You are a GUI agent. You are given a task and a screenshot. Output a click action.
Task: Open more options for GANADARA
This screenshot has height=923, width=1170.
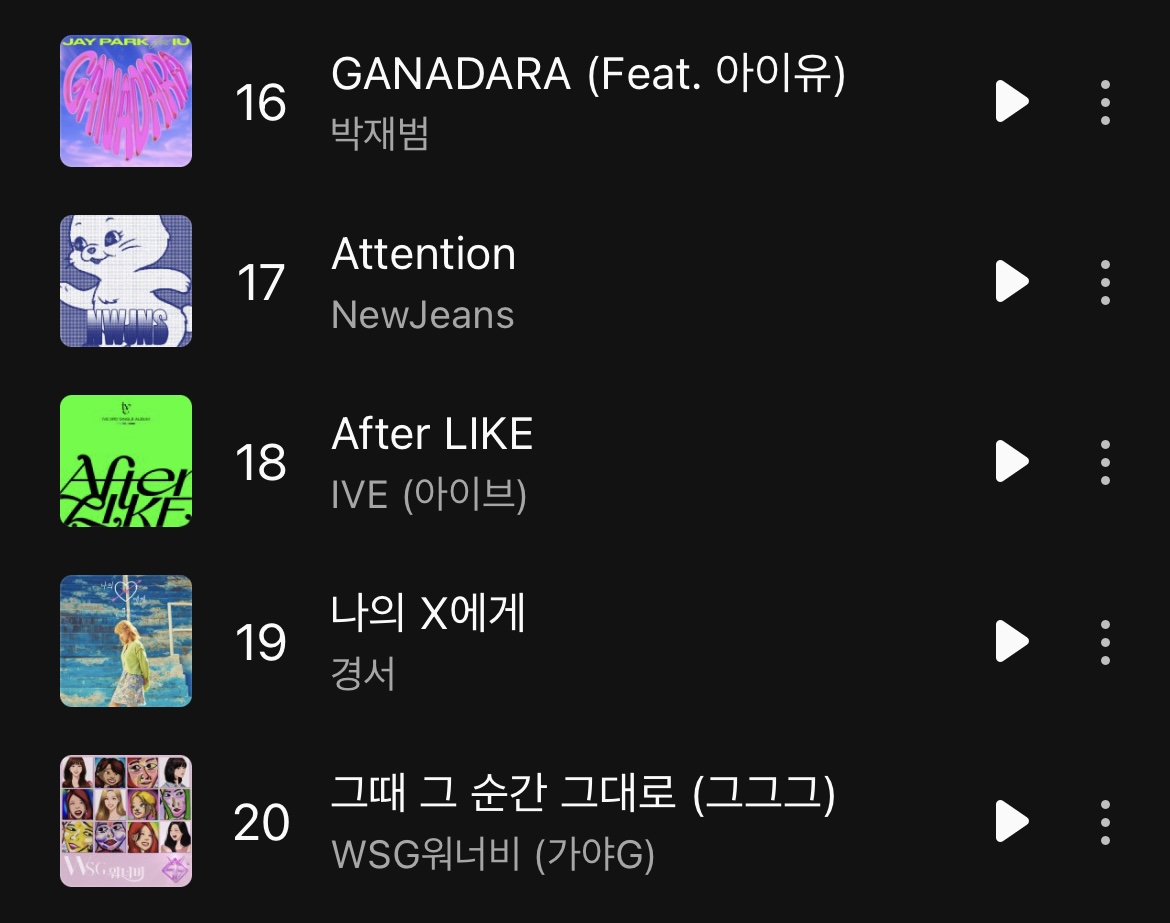[x=1105, y=102]
